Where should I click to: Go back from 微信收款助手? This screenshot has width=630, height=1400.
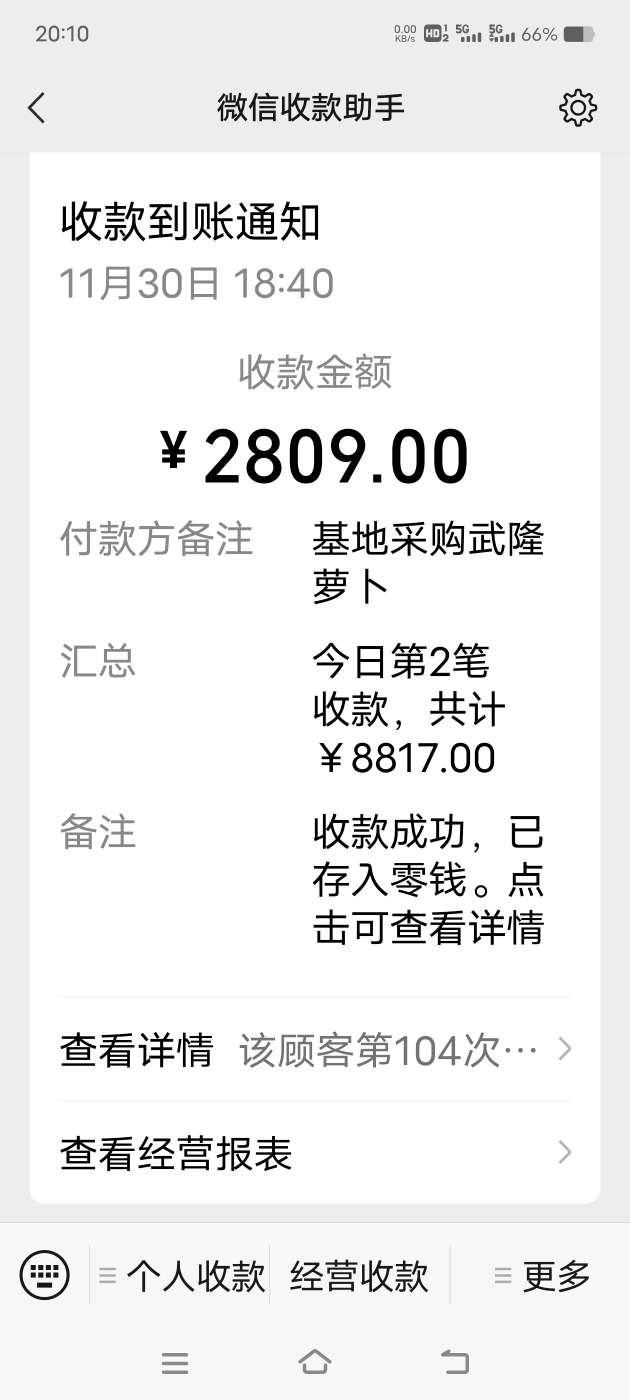pyautogui.click(x=37, y=108)
